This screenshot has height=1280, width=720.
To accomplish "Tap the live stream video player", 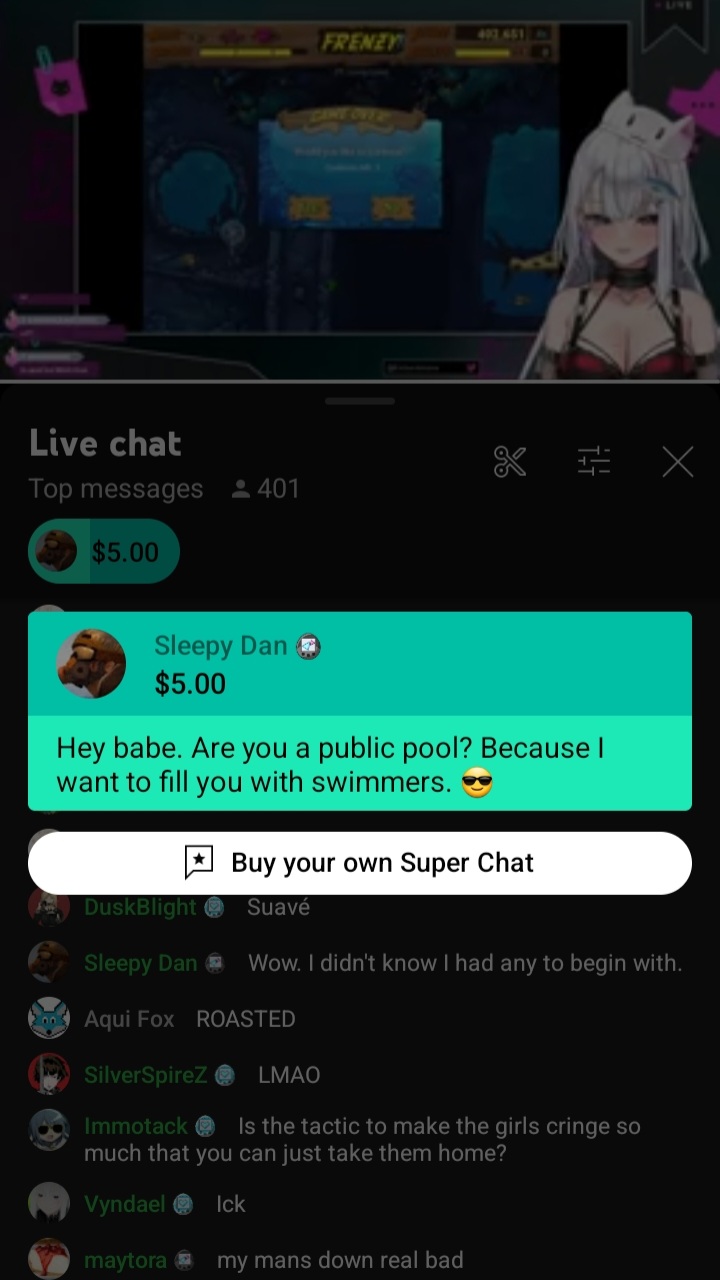I will pyautogui.click(x=360, y=190).
